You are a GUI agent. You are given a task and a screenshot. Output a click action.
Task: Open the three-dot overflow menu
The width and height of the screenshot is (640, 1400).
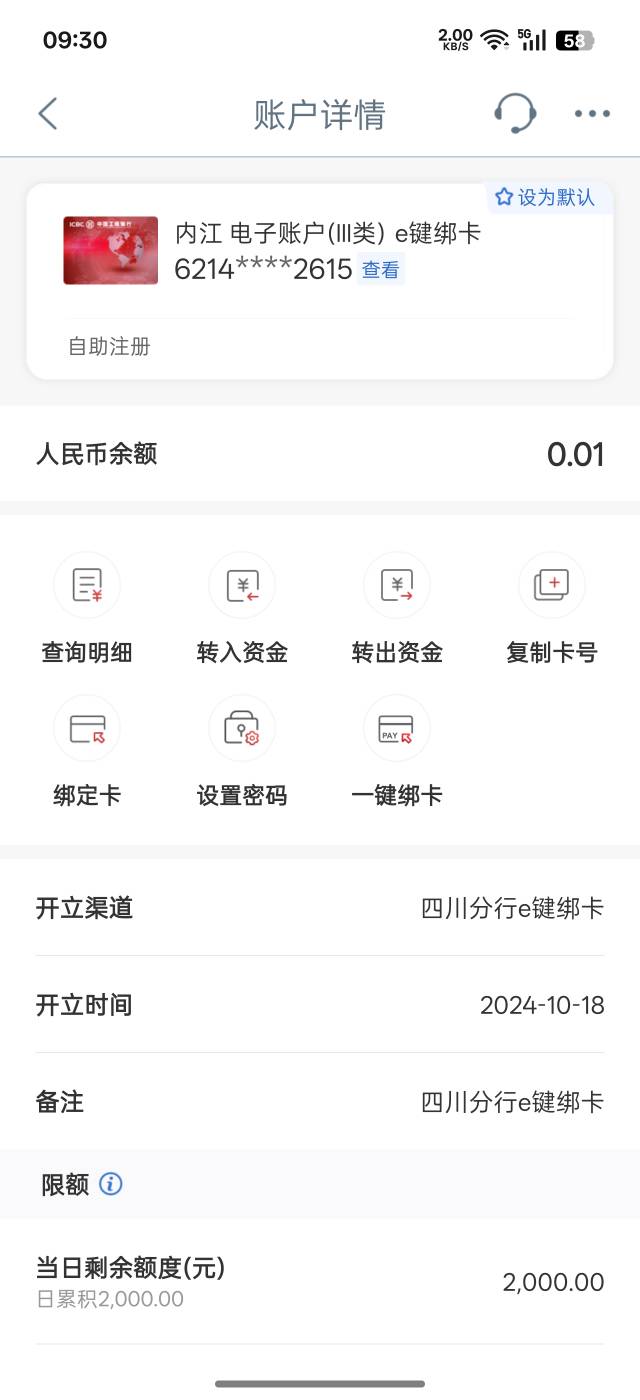pos(592,114)
